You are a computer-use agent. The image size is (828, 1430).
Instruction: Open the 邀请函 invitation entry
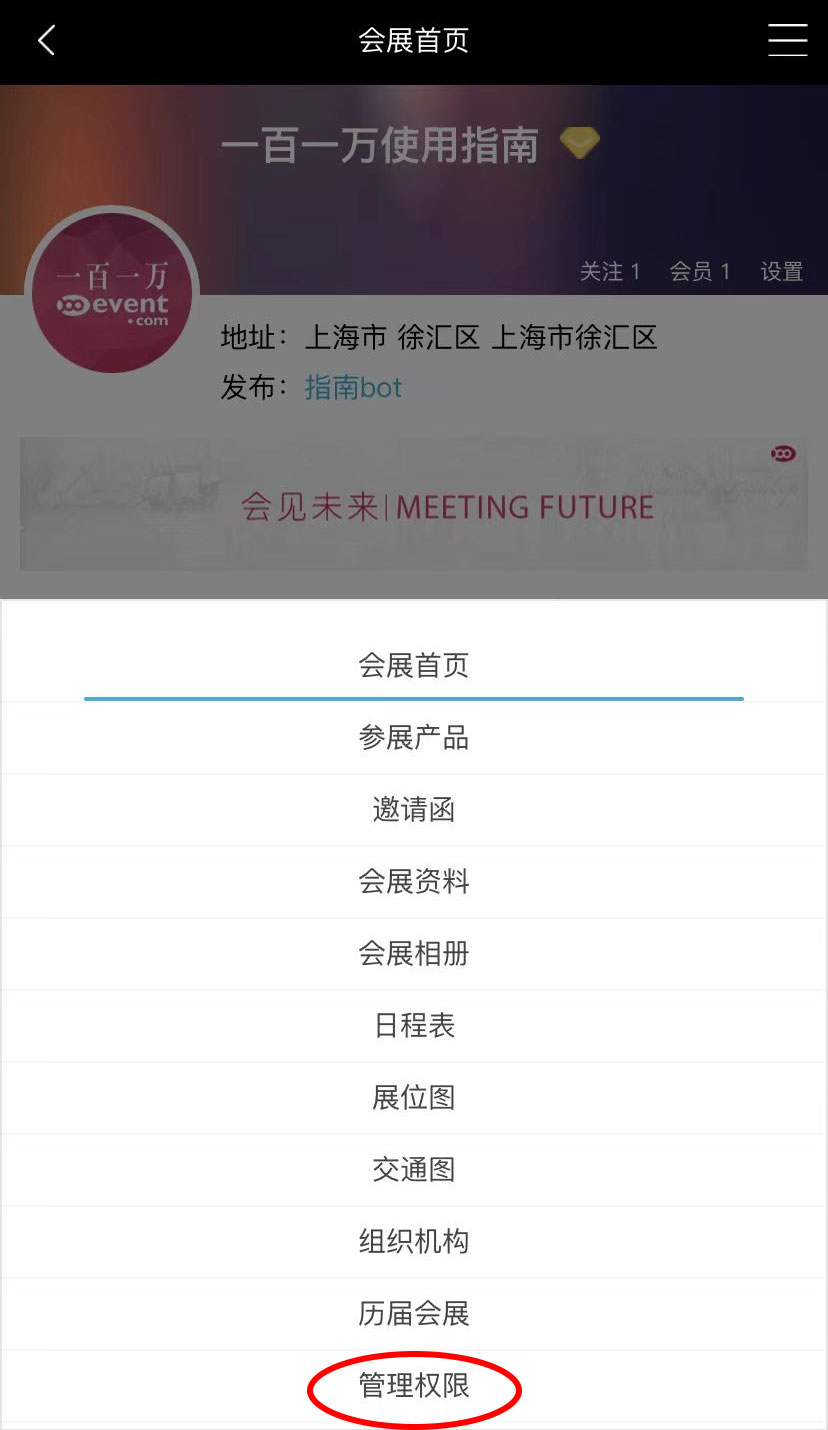point(413,810)
